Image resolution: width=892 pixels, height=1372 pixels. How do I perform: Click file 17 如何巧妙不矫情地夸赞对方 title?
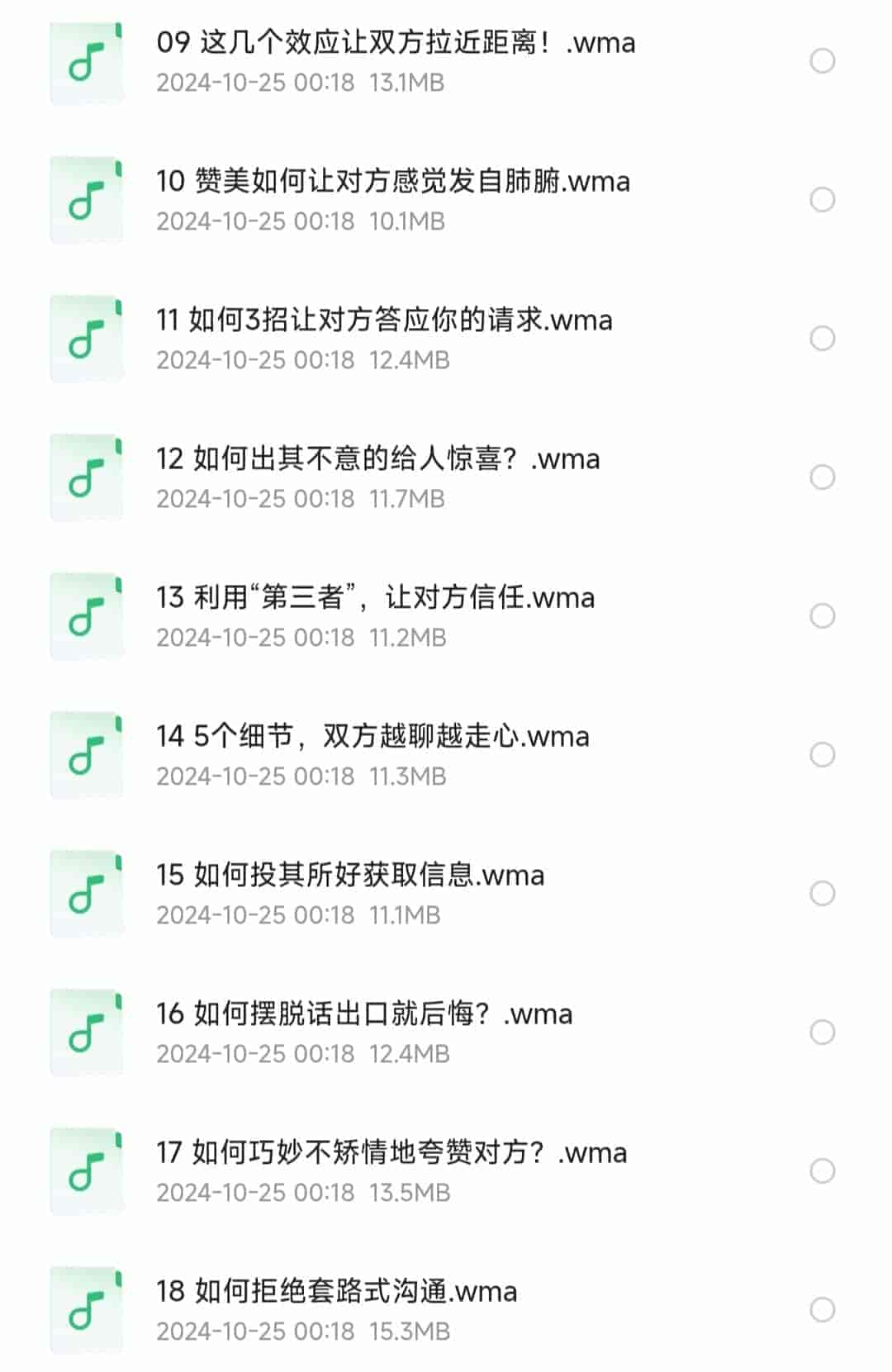pyautogui.click(x=392, y=1151)
